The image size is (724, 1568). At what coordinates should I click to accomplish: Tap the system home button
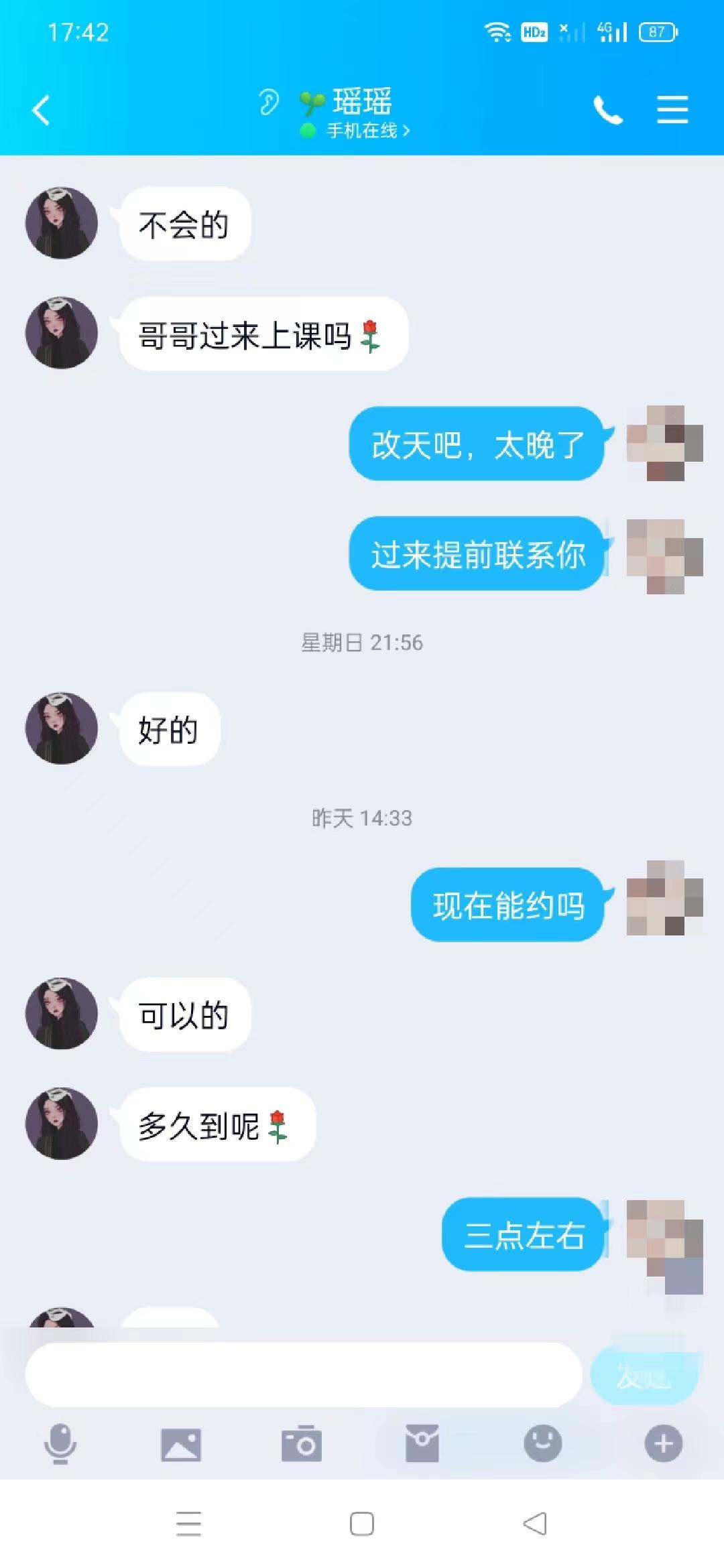click(x=362, y=1524)
